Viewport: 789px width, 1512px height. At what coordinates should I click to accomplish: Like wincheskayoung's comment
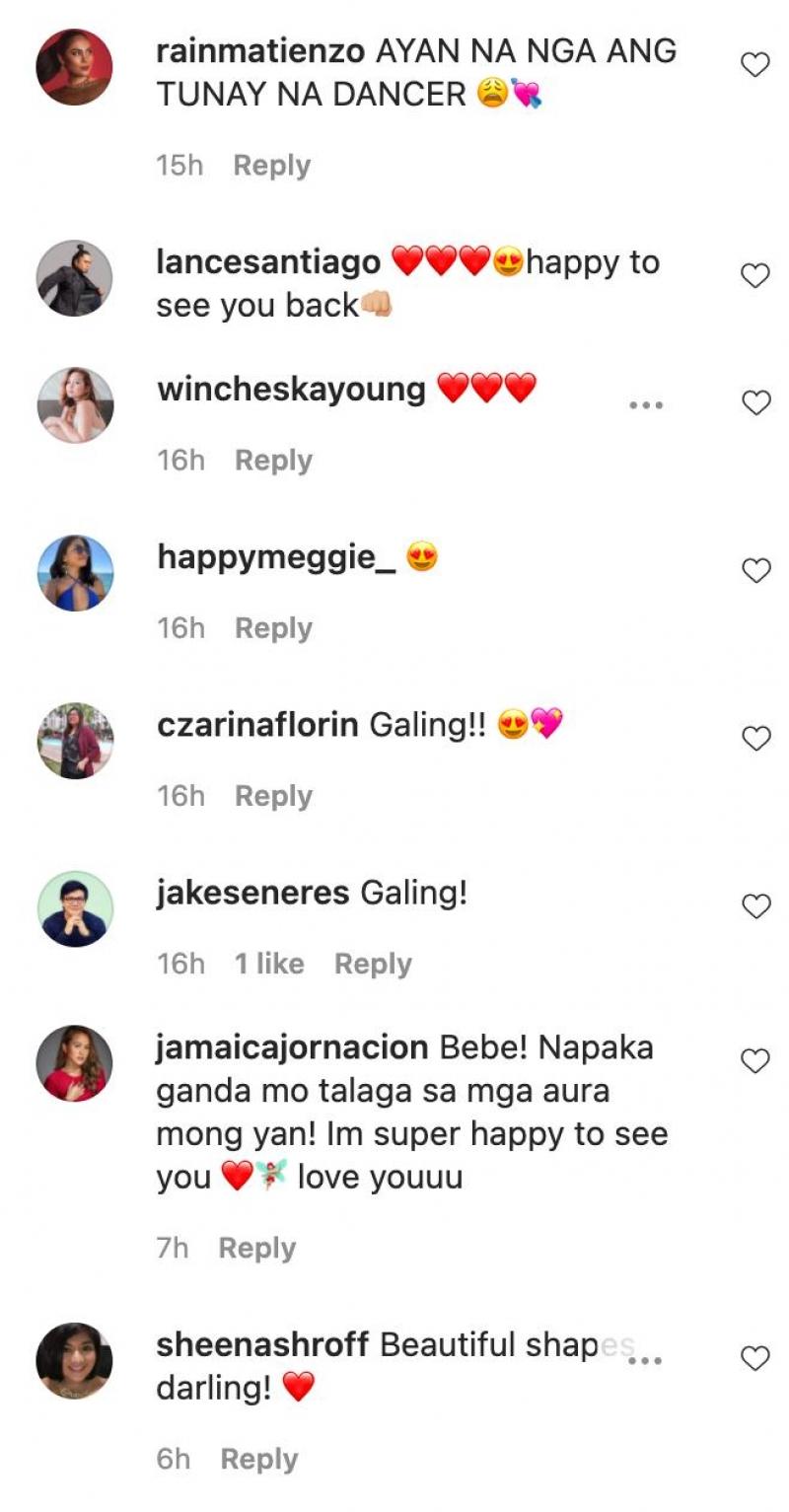click(x=754, y=403)
